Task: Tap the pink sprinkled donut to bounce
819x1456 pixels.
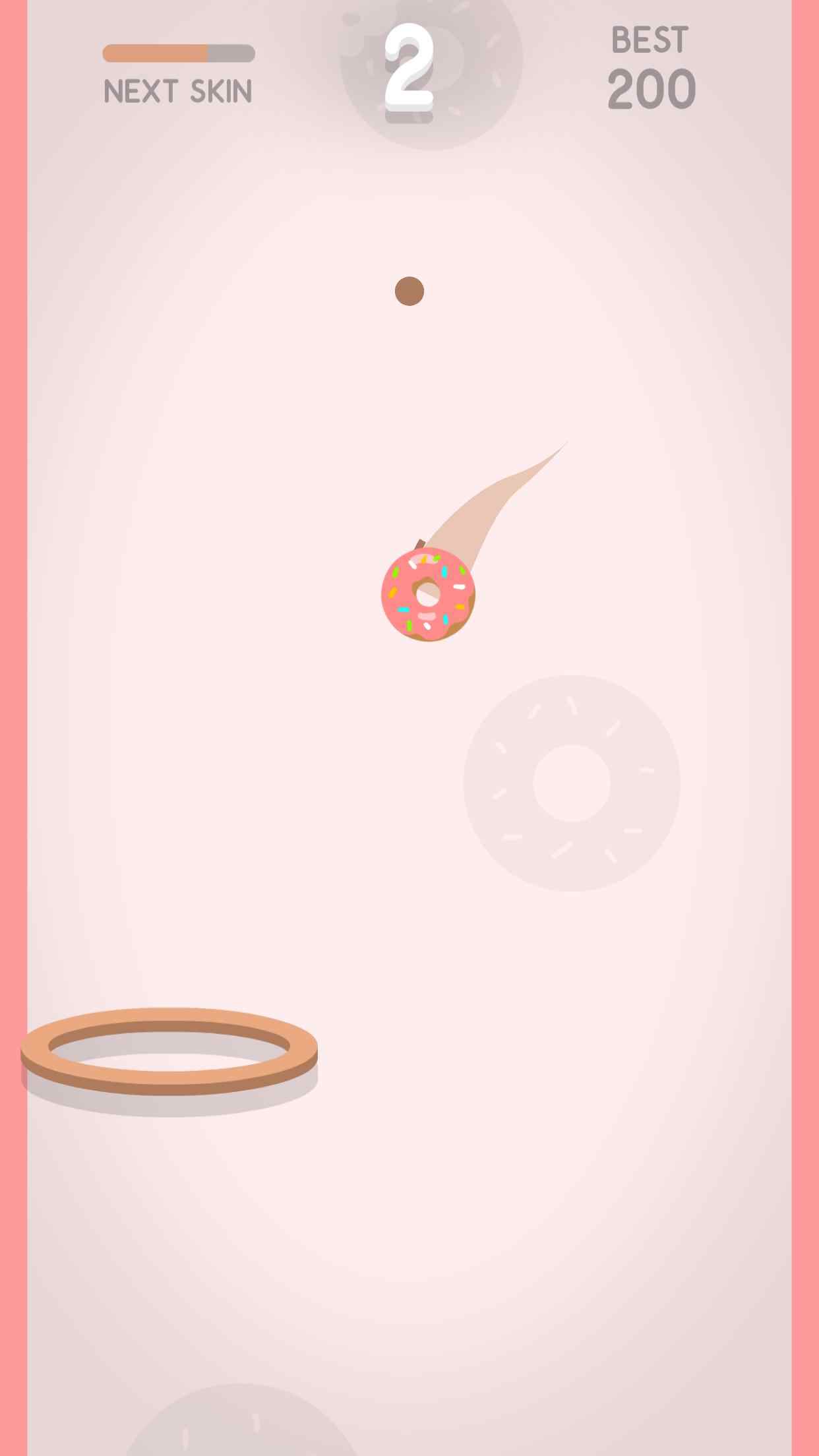Action: pyautogui.click(x=428, y=594)
